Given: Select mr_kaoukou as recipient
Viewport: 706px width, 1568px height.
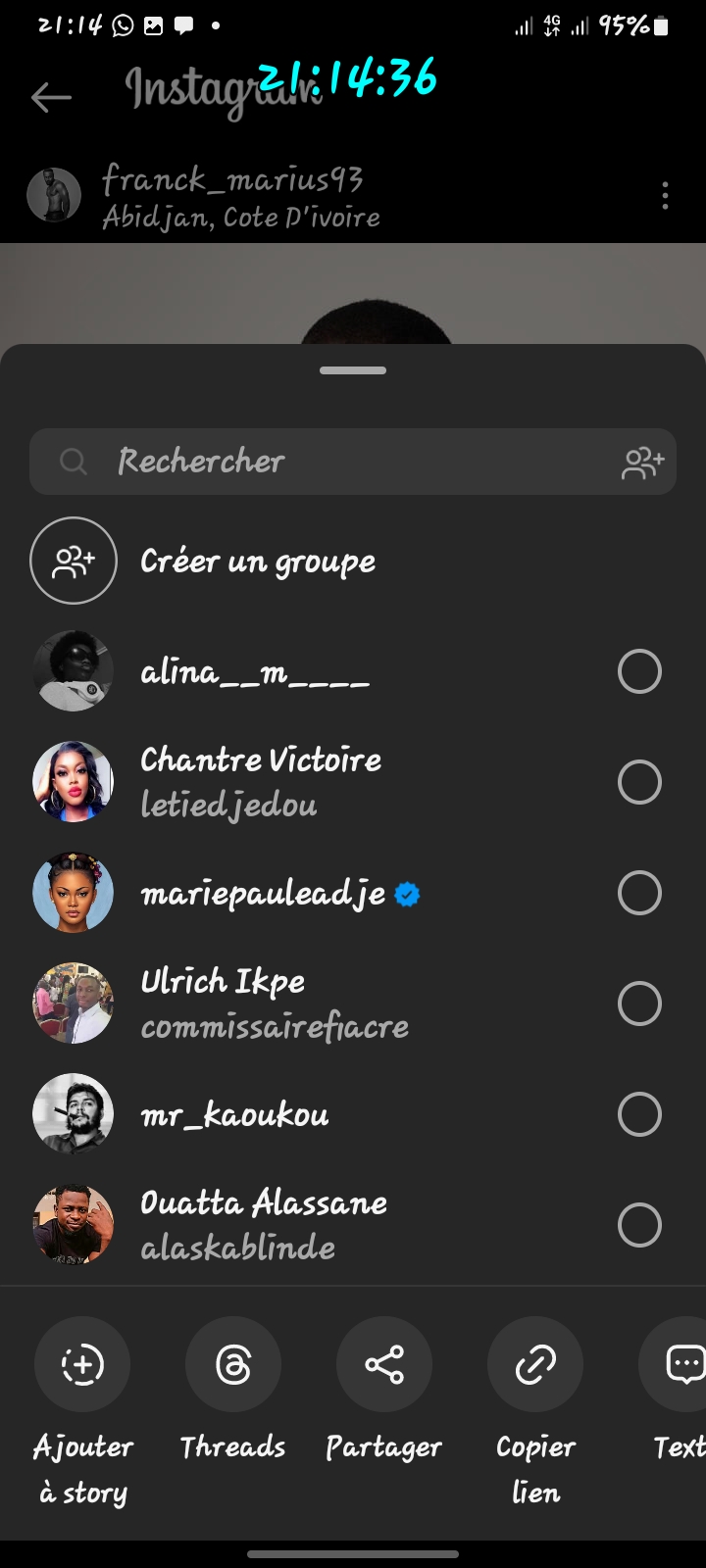Looking at the screenshot, I should tap(639, 1115).
